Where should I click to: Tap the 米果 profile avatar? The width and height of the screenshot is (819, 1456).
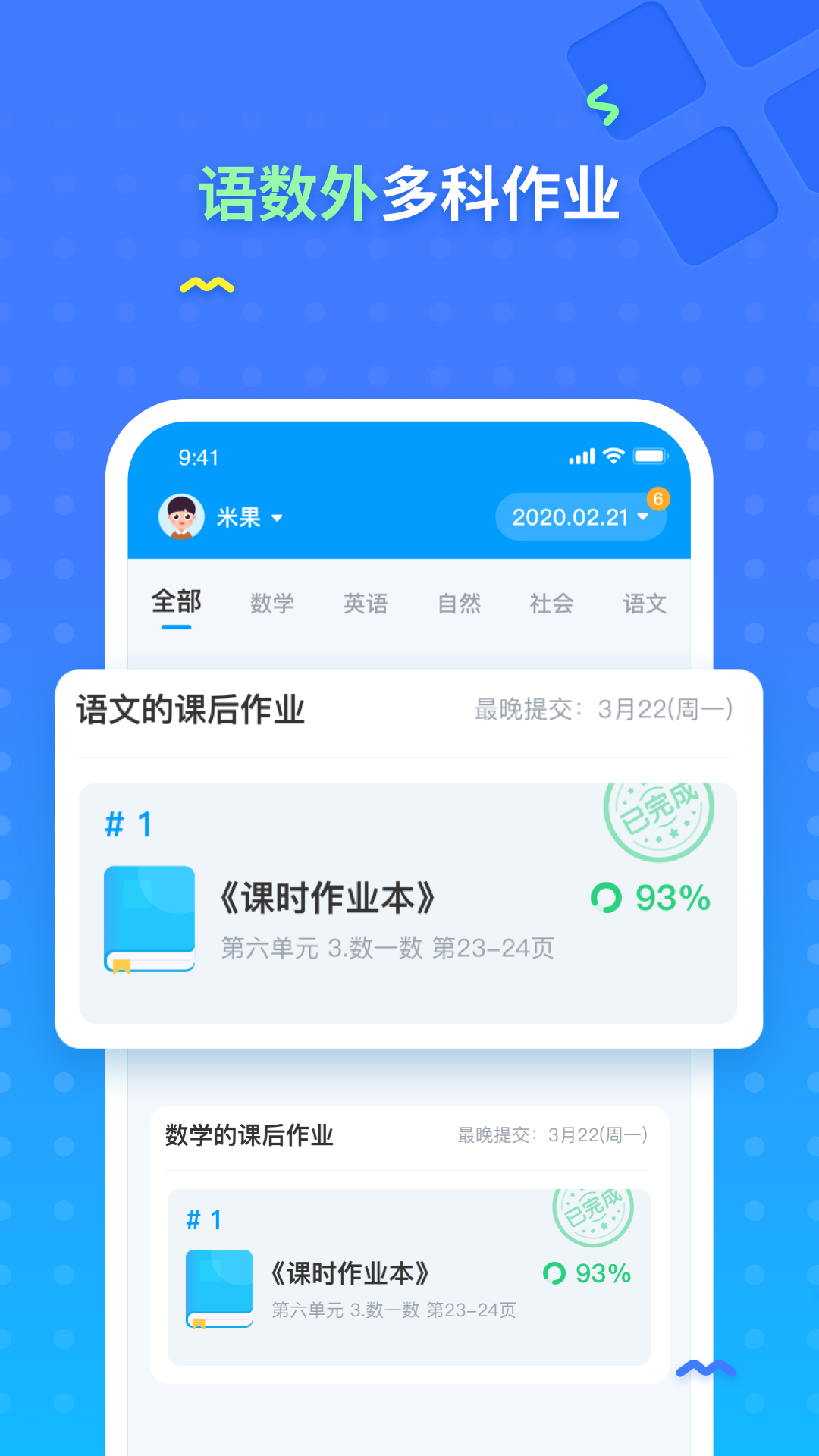(x=181, y=516)
